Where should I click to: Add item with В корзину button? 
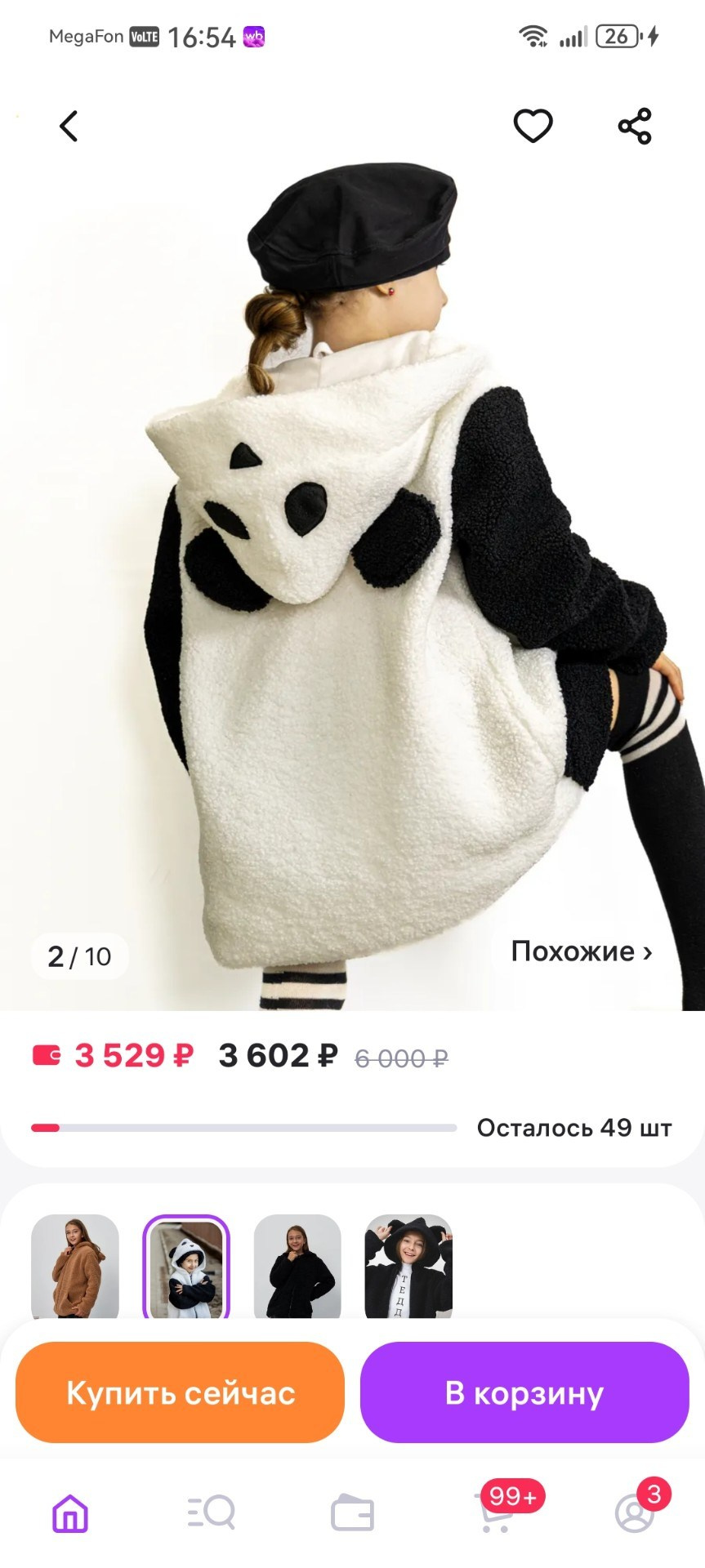[x=524, y=1393]
